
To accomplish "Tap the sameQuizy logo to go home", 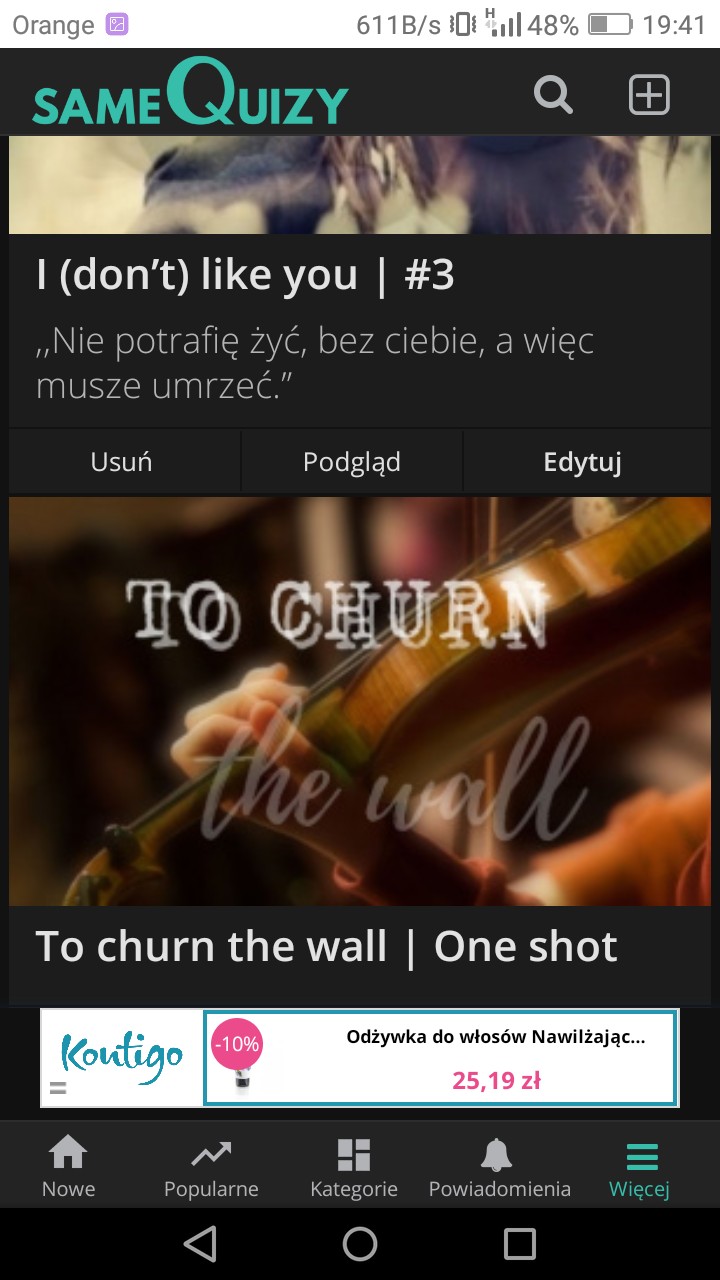I will pyautogui.click(x=190, y=96).
